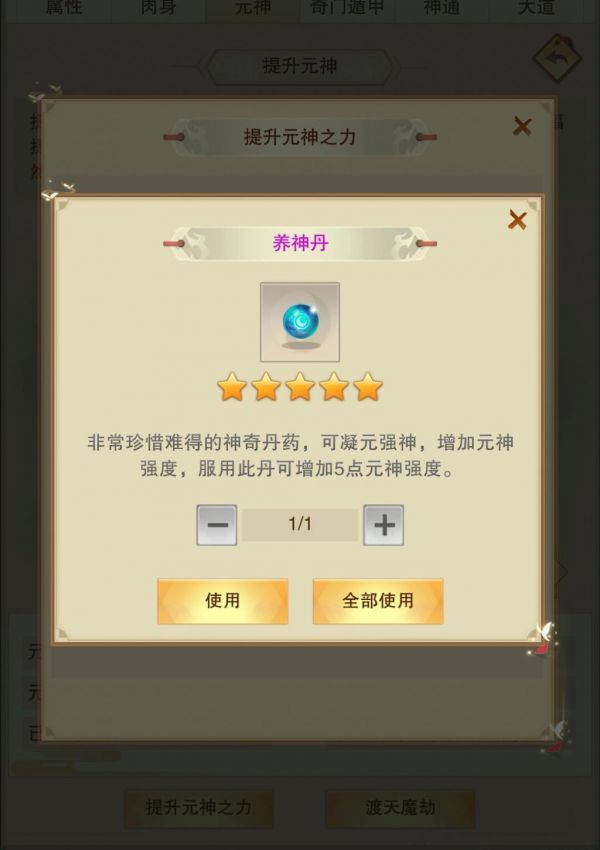The image size is (600, 850).
Task: Switch to the 元神 tab
Action: coord(252,8)
